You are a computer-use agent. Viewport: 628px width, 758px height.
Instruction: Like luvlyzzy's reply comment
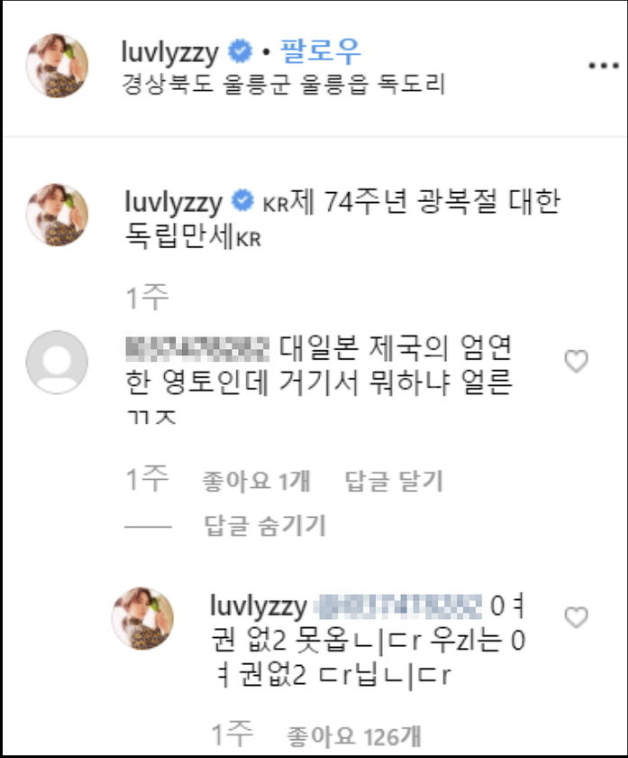[576, 617]
